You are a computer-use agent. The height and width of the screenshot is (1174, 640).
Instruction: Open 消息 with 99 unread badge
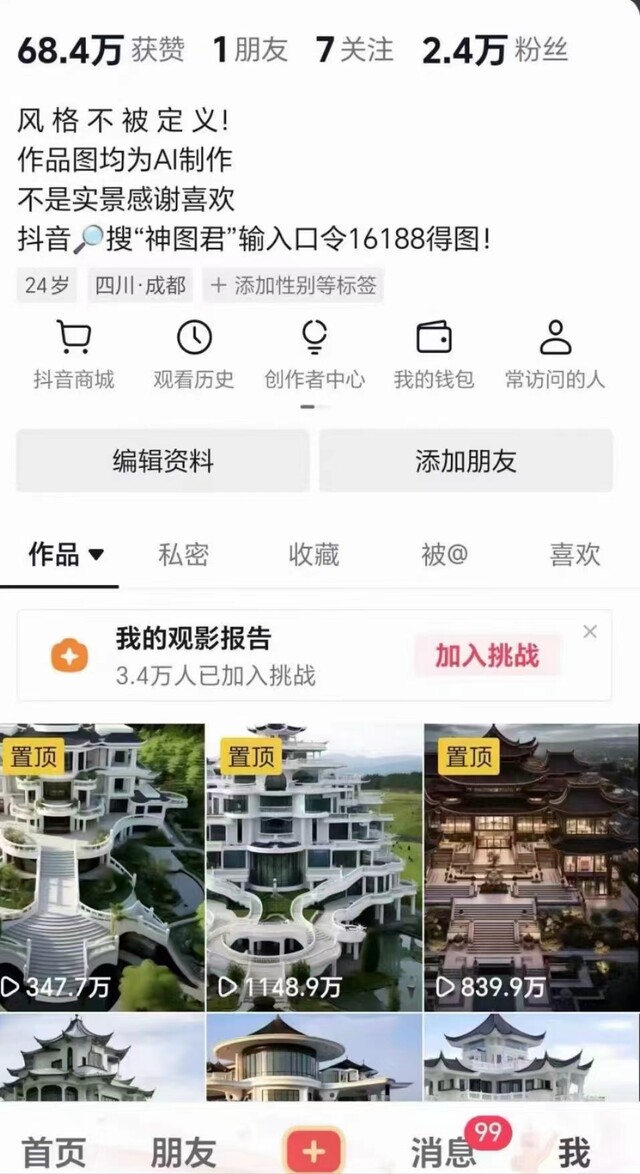coord(444,1152)
